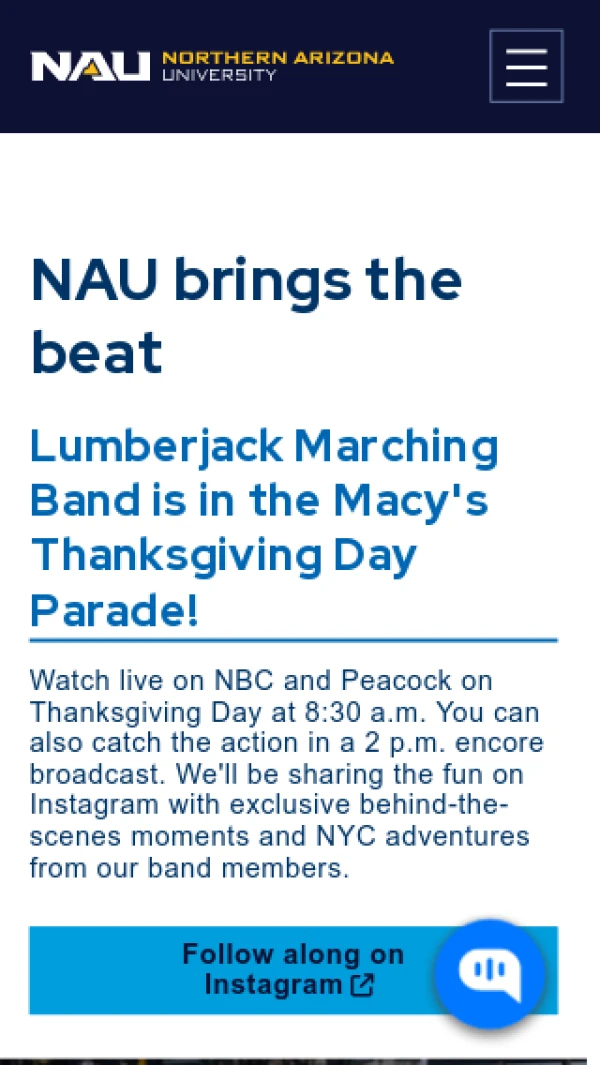Open the hamburger navigation menu

click(x=526, y=66)
